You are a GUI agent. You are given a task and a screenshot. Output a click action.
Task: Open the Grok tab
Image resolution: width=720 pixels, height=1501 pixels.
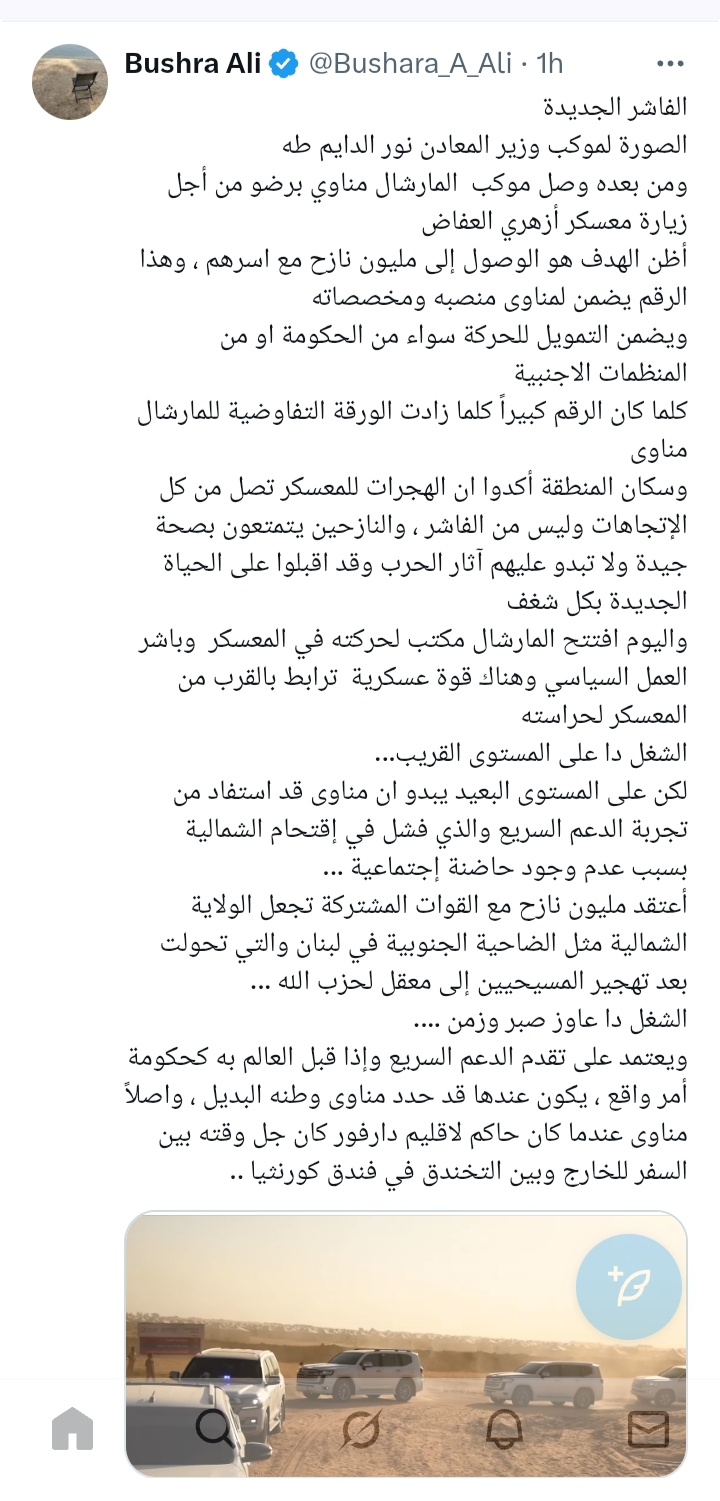[x=360, y=1429]
